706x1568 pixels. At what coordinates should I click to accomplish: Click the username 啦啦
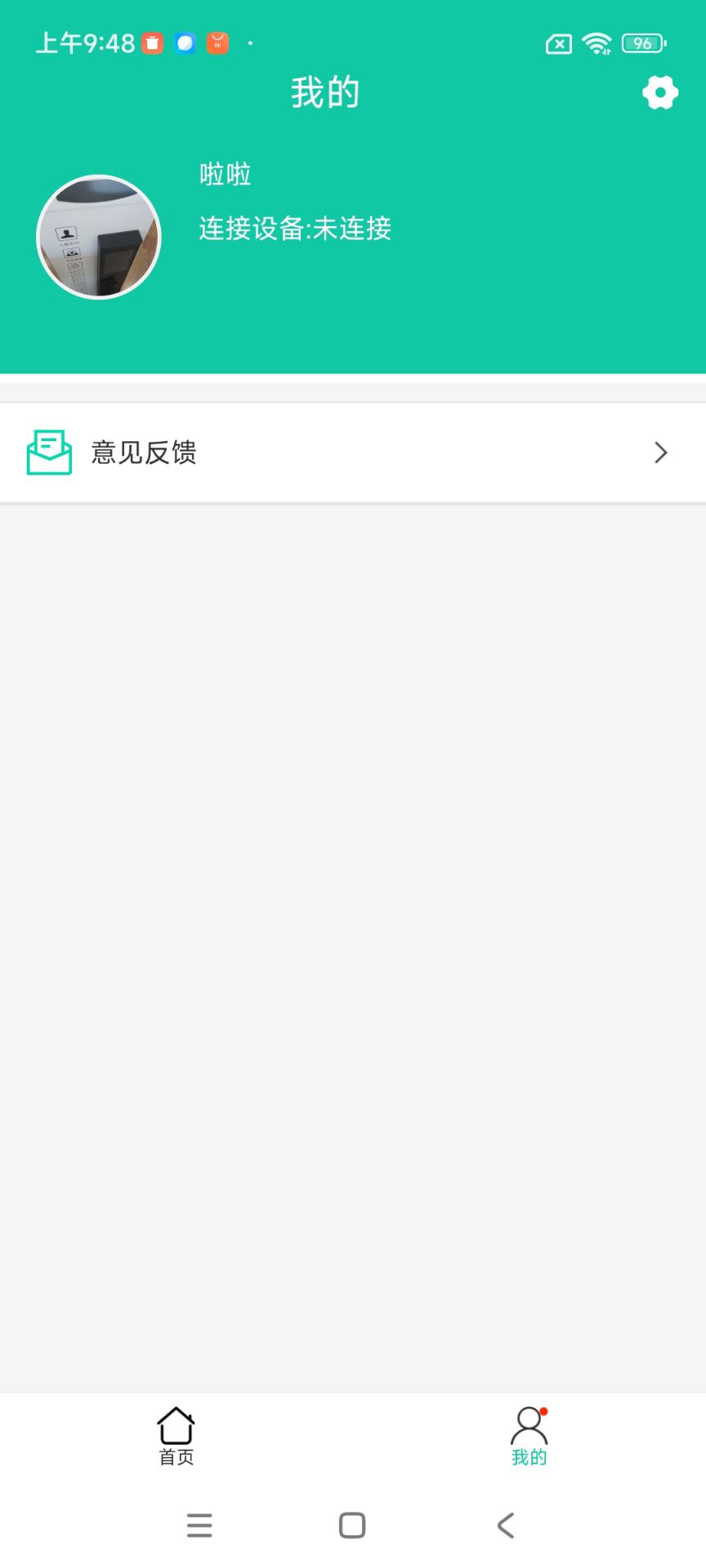[x=225, y=174]
